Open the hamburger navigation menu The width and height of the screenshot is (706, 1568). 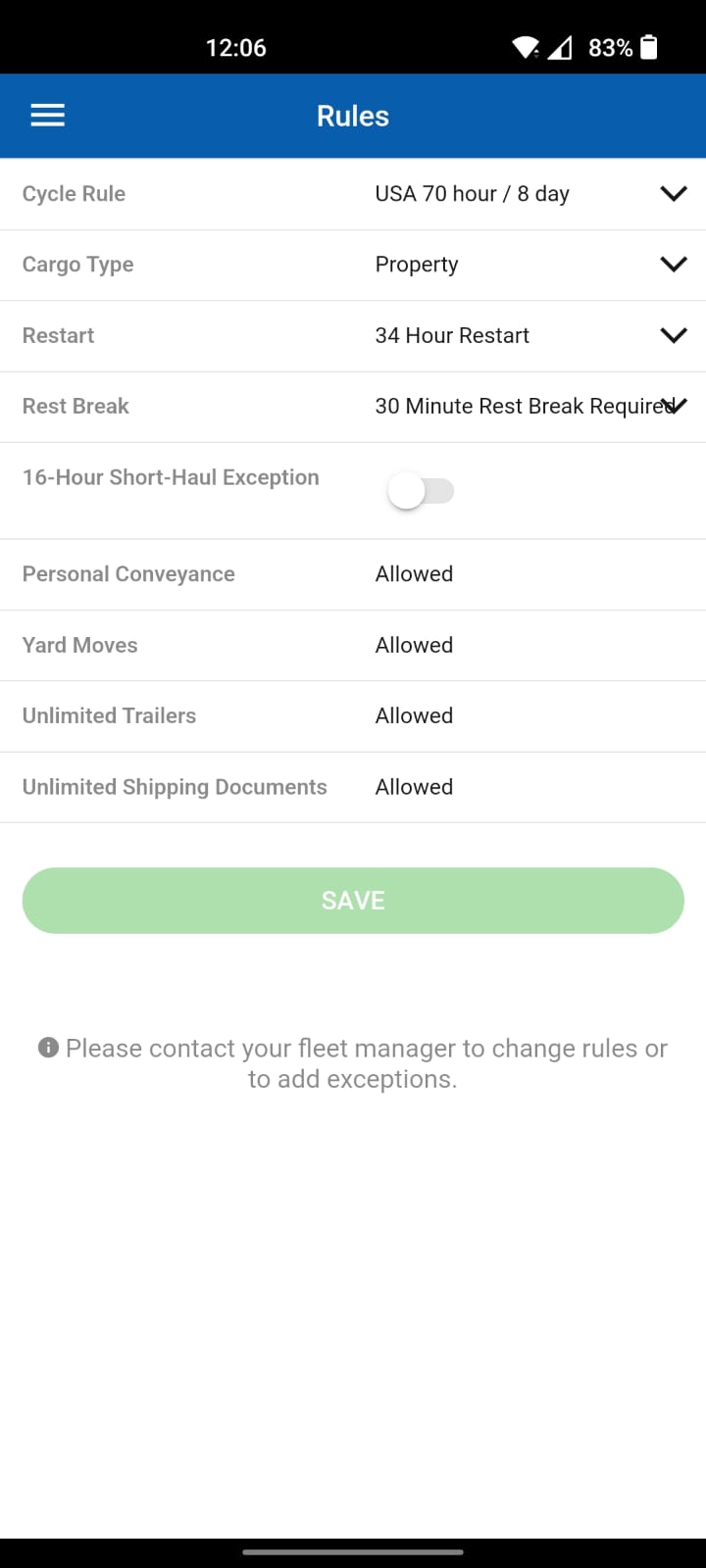click(x=47, y=116)
